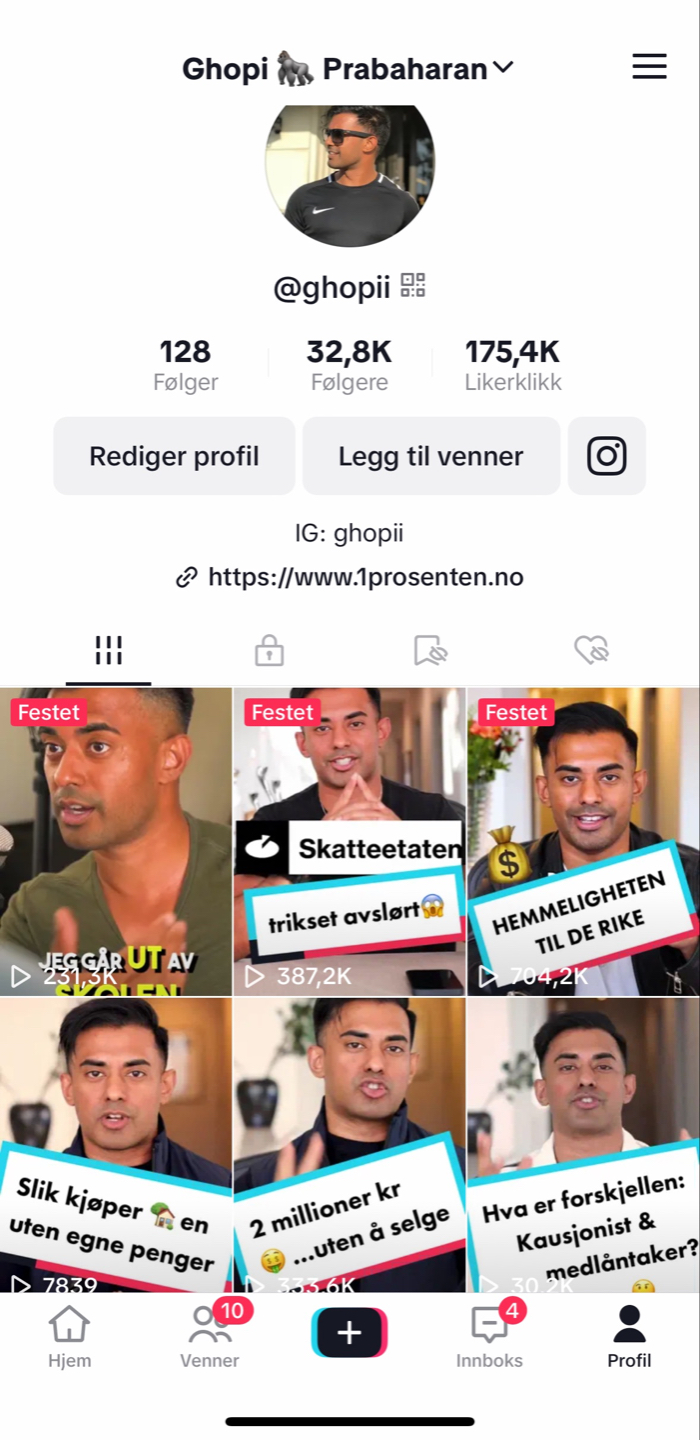Open the Jeg går ut av skolen video
Image resolution: width=700 pixels, height=1440 pixels.
coord(116,840)
